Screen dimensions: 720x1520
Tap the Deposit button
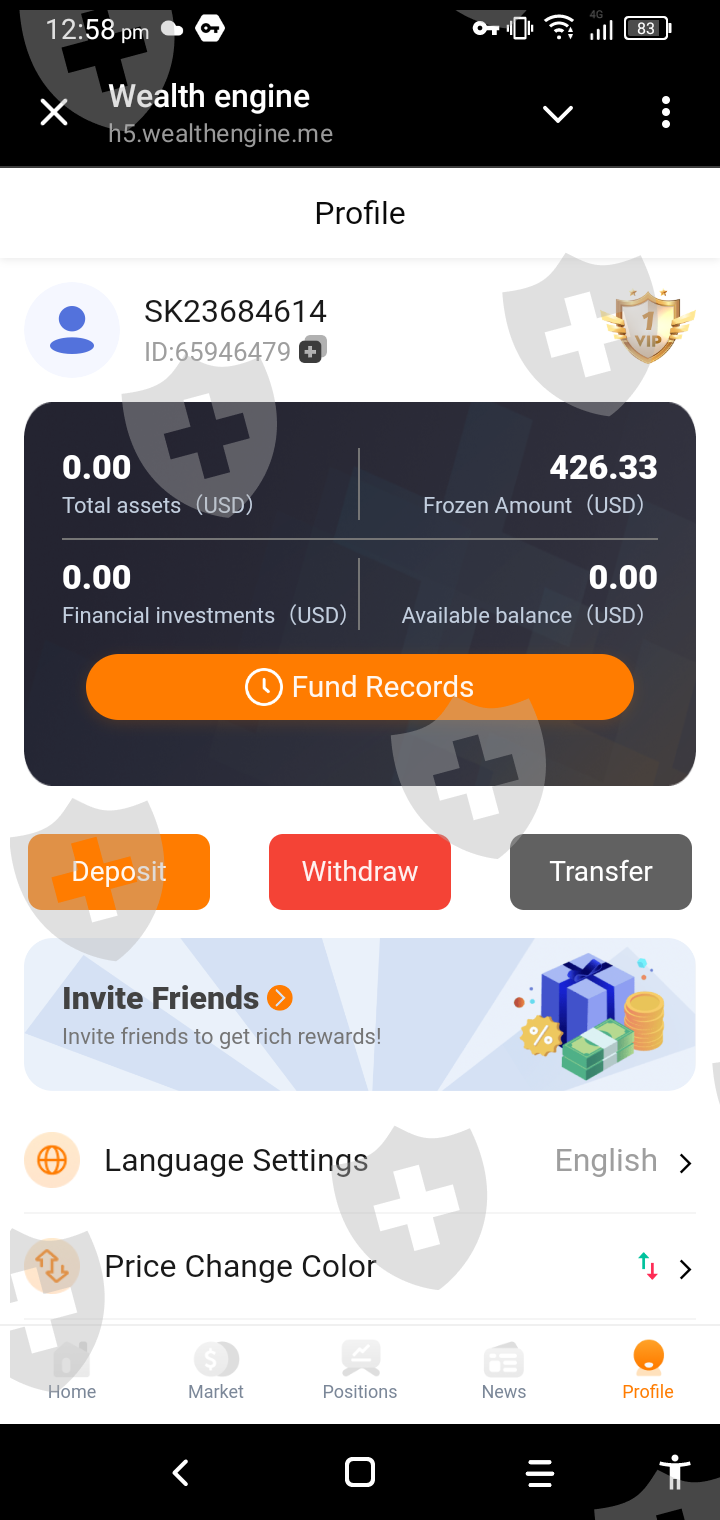[119, 872]
